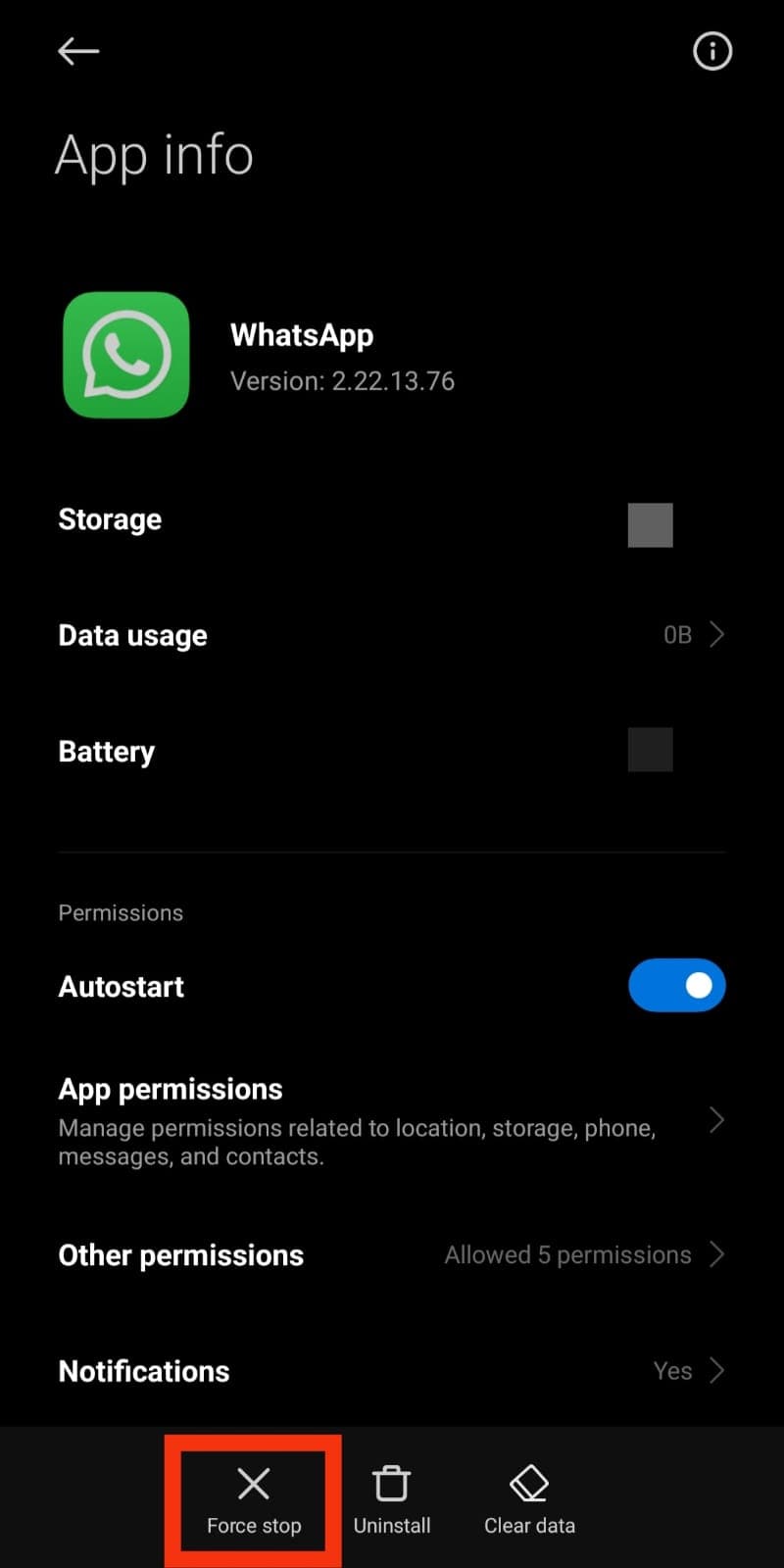Open Data usage for WhatsApp
This screenshot has width=784, height=1568.
coord(392,635)
